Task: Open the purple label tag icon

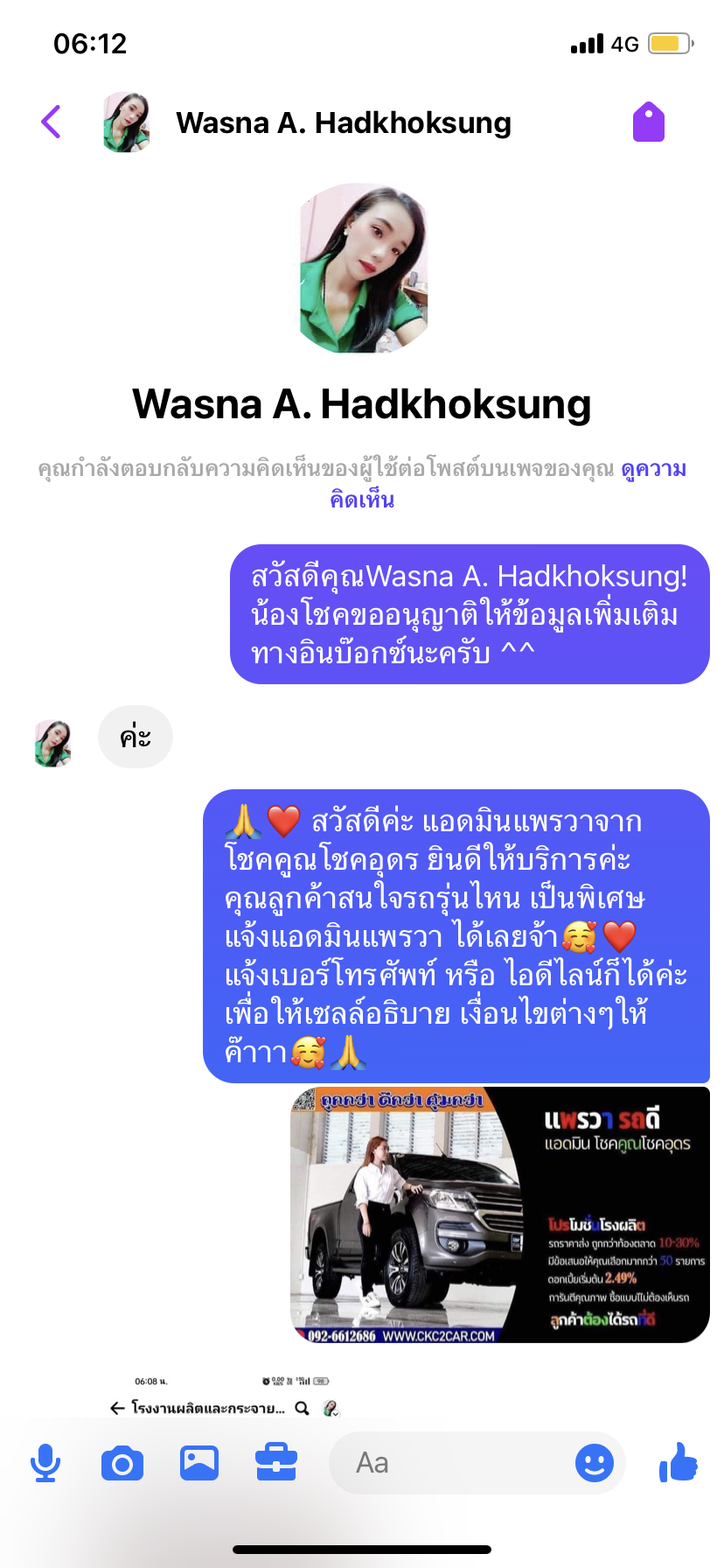Action: click(648, 122)
